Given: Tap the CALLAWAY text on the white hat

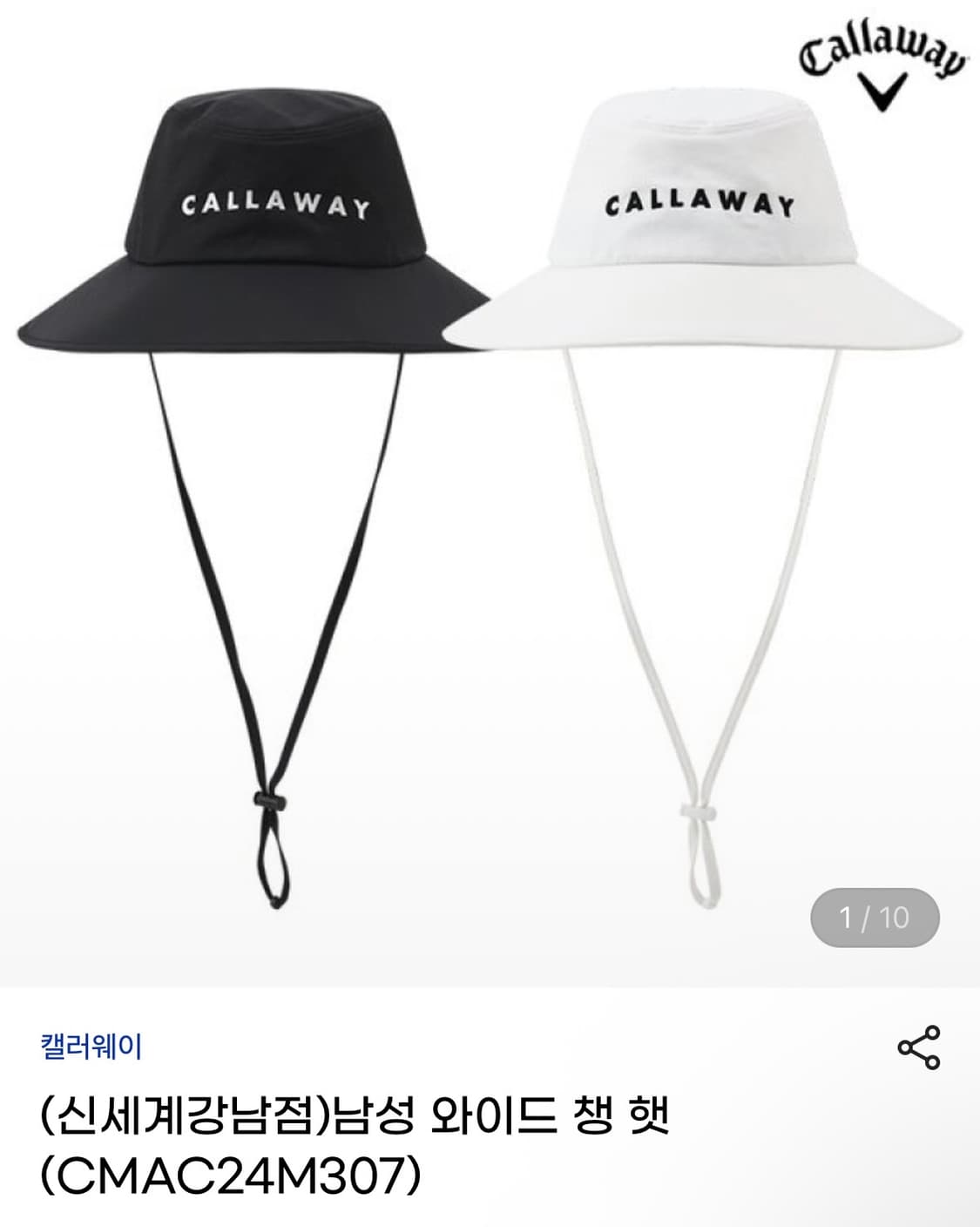Looking at the screenshot, I should (x=701, y=203).
